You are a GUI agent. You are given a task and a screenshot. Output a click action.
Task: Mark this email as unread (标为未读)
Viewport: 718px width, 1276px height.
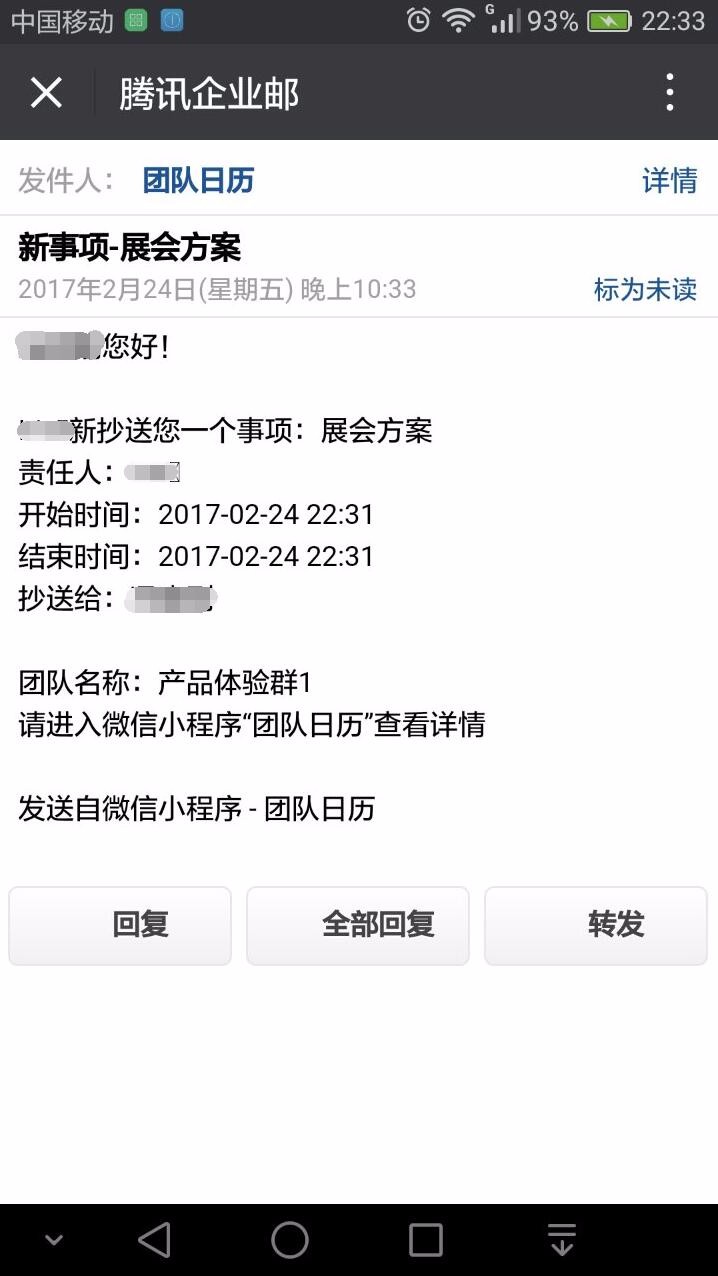pos(645,290)
